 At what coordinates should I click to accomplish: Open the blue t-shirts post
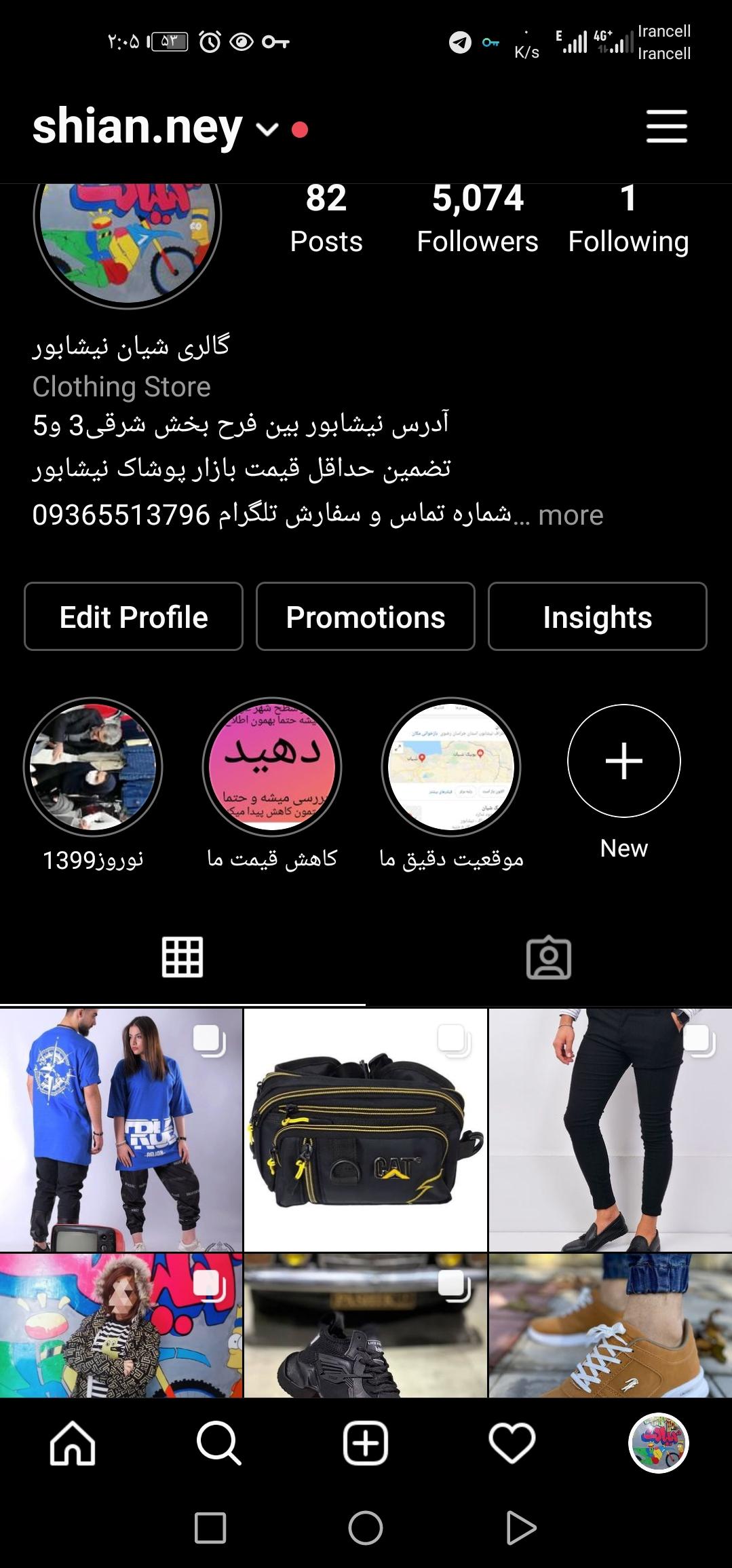[121, 1130]
